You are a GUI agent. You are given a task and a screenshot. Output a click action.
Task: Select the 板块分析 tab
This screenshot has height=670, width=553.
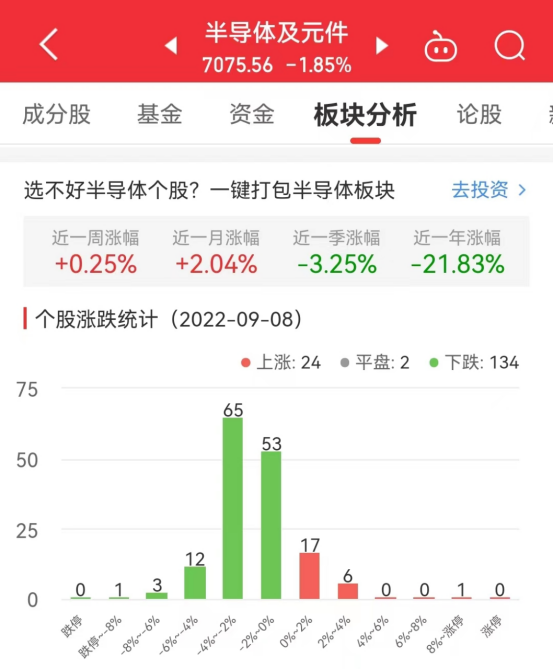click(365, 115)
